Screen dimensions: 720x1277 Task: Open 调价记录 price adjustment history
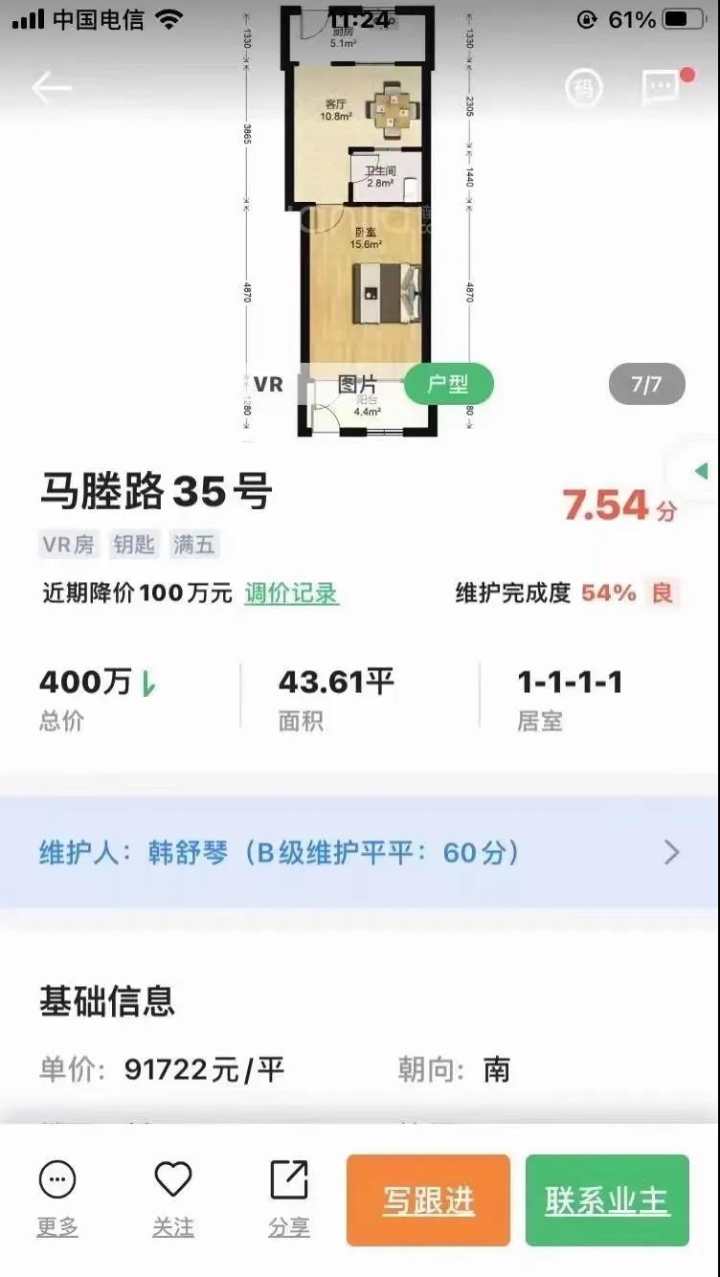coord(291,593)
